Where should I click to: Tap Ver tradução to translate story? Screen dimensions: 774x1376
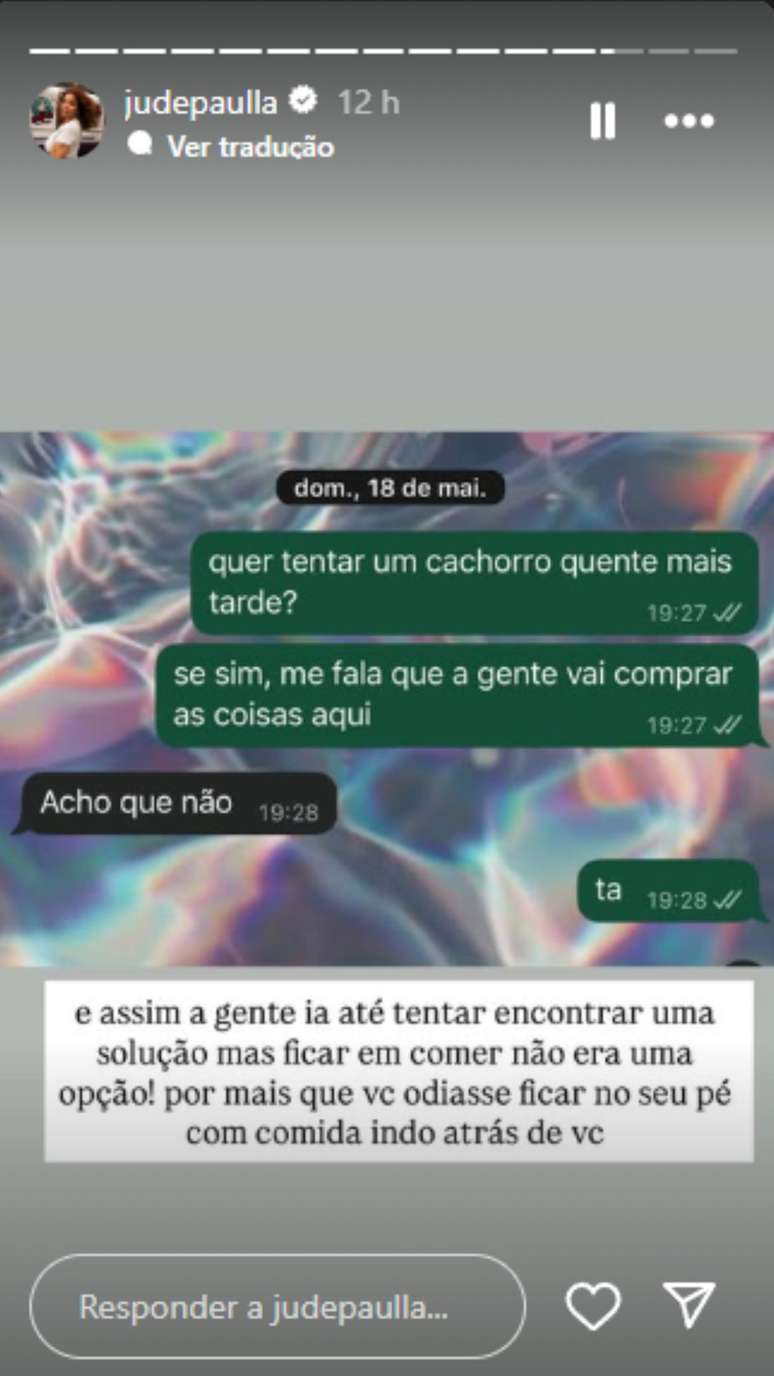coord(250,147)
